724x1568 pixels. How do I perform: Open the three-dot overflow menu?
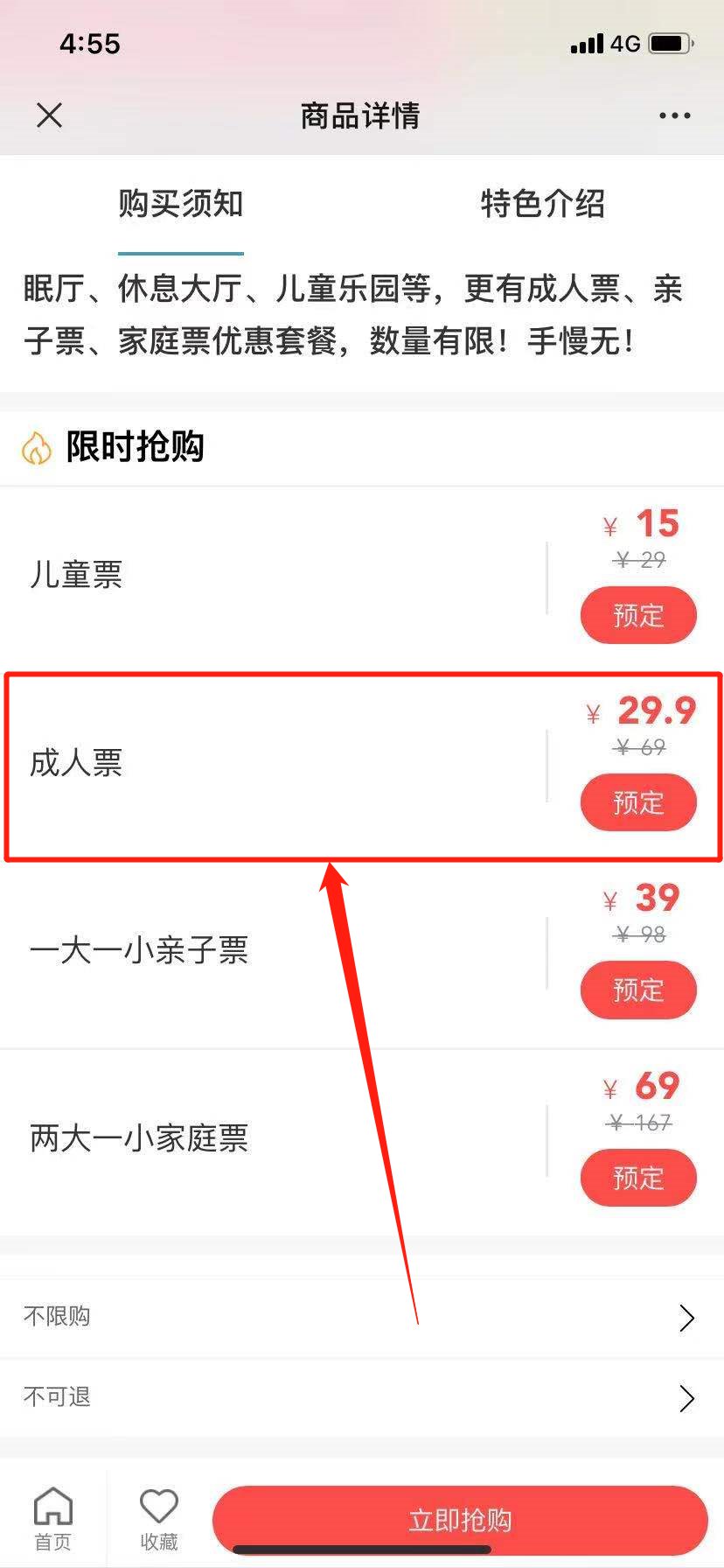point(674,115)
